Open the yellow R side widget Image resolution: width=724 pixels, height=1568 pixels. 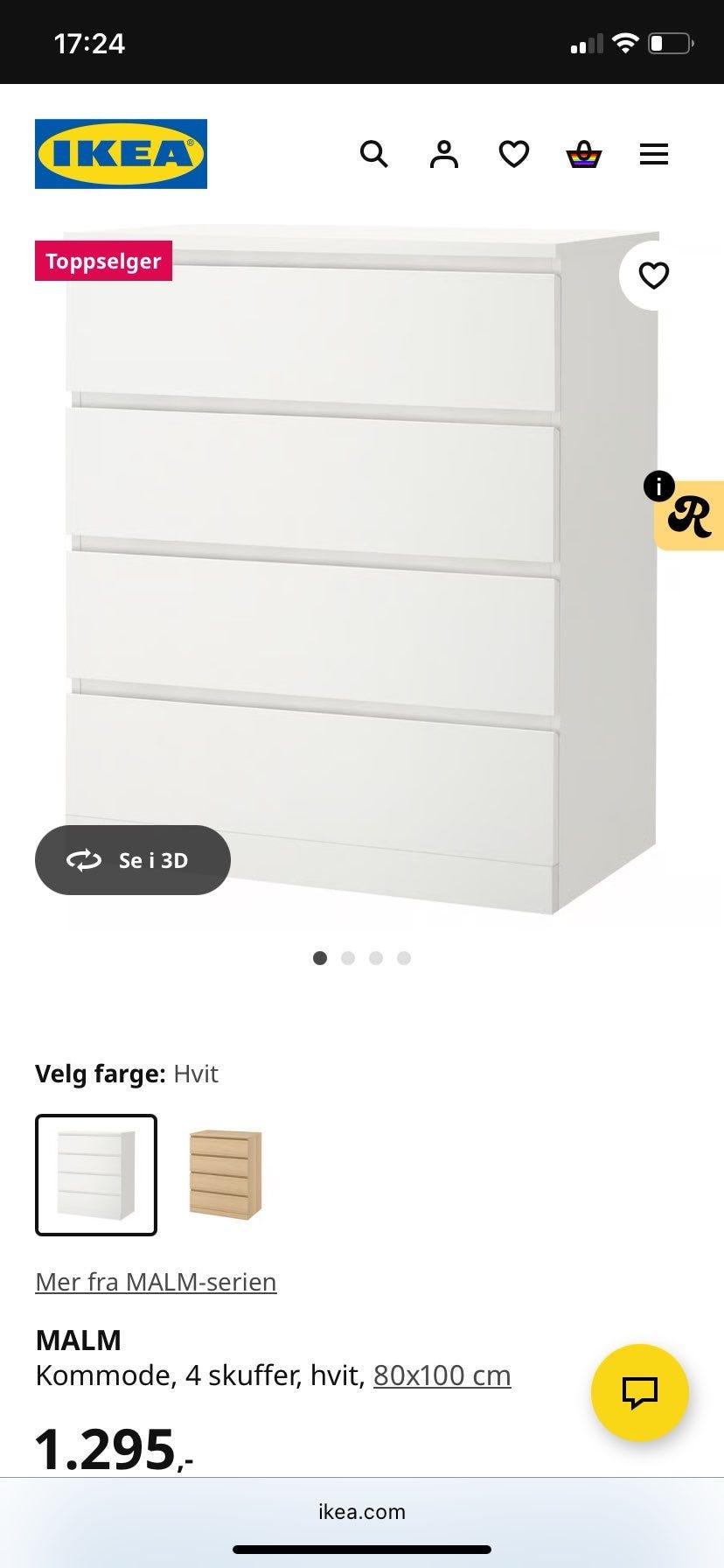[691, 515]
